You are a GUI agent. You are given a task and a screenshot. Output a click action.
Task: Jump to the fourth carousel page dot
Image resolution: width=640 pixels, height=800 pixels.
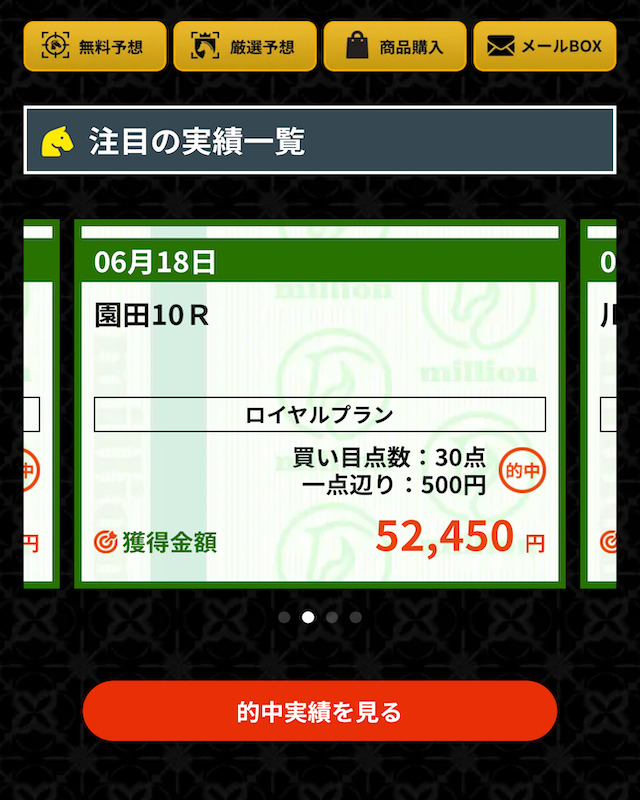[x=356, y=617]
